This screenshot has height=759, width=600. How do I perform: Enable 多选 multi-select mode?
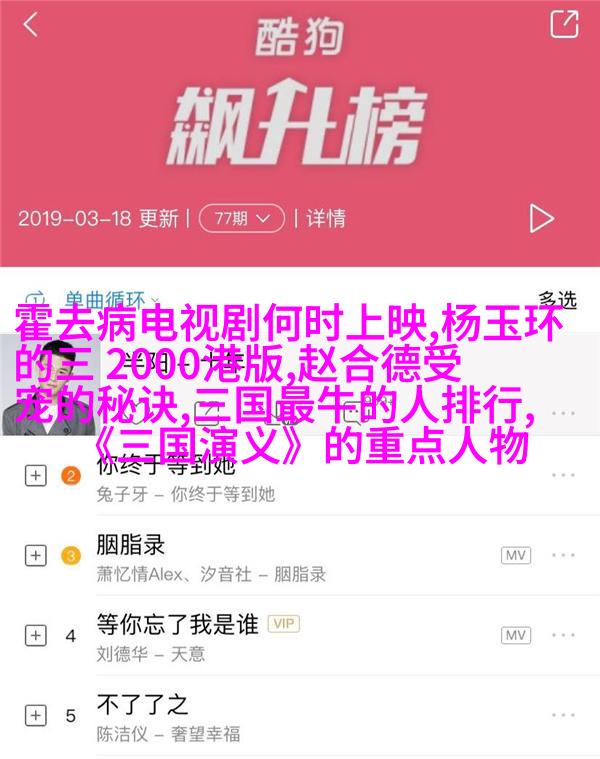tap(557, 298)
